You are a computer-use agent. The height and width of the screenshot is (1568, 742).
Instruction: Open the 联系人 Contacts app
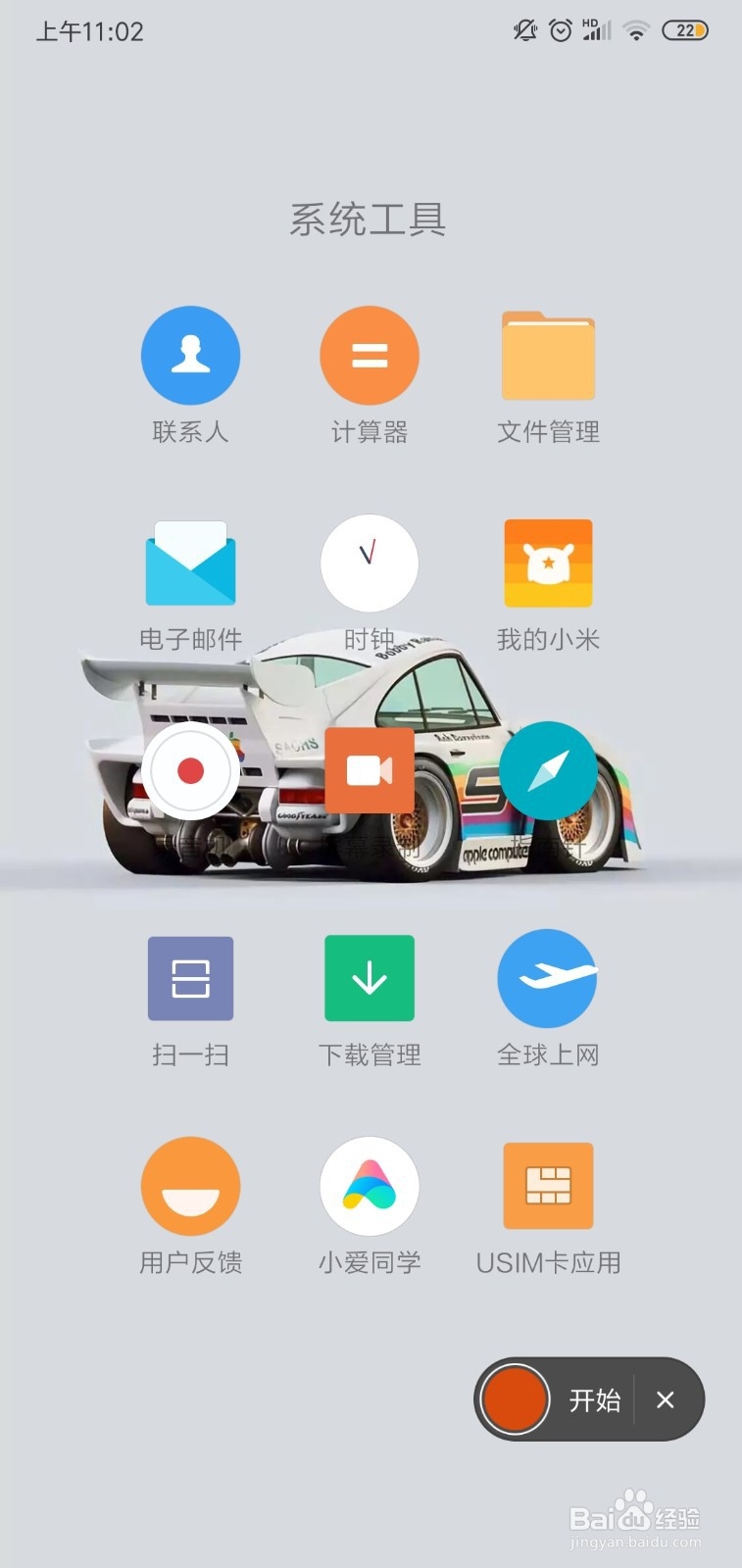190,355
